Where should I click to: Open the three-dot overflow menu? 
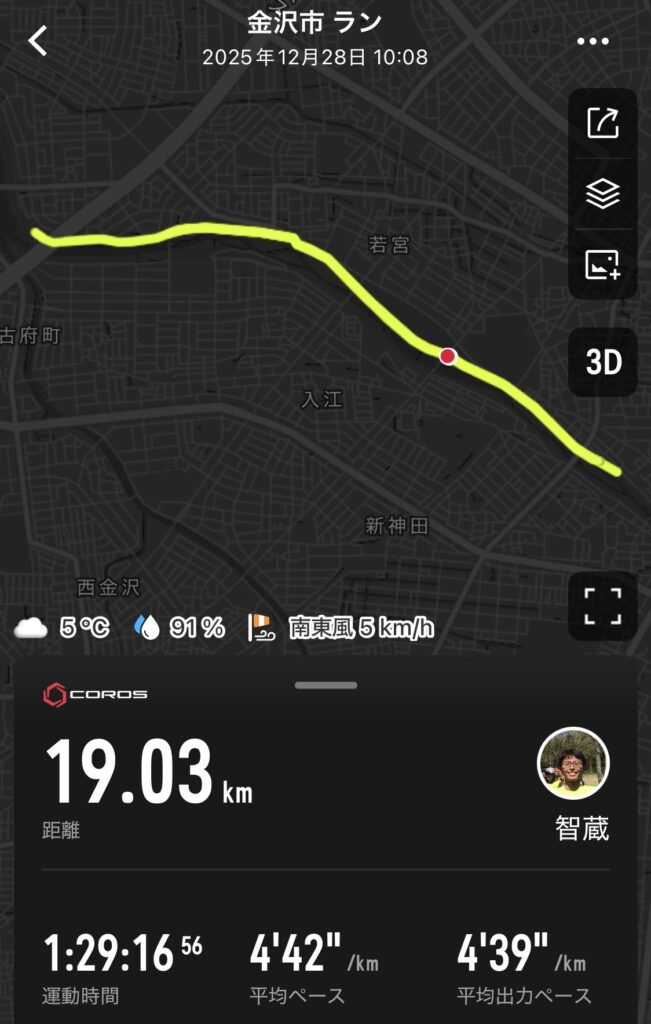593,41
